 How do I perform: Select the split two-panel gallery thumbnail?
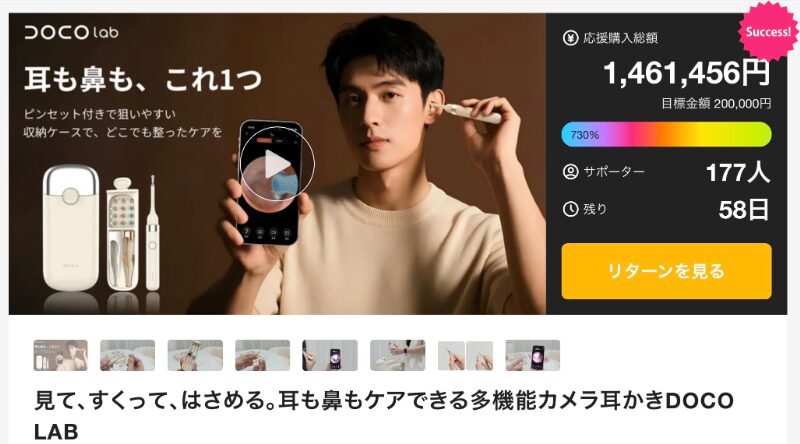[465, 355]
